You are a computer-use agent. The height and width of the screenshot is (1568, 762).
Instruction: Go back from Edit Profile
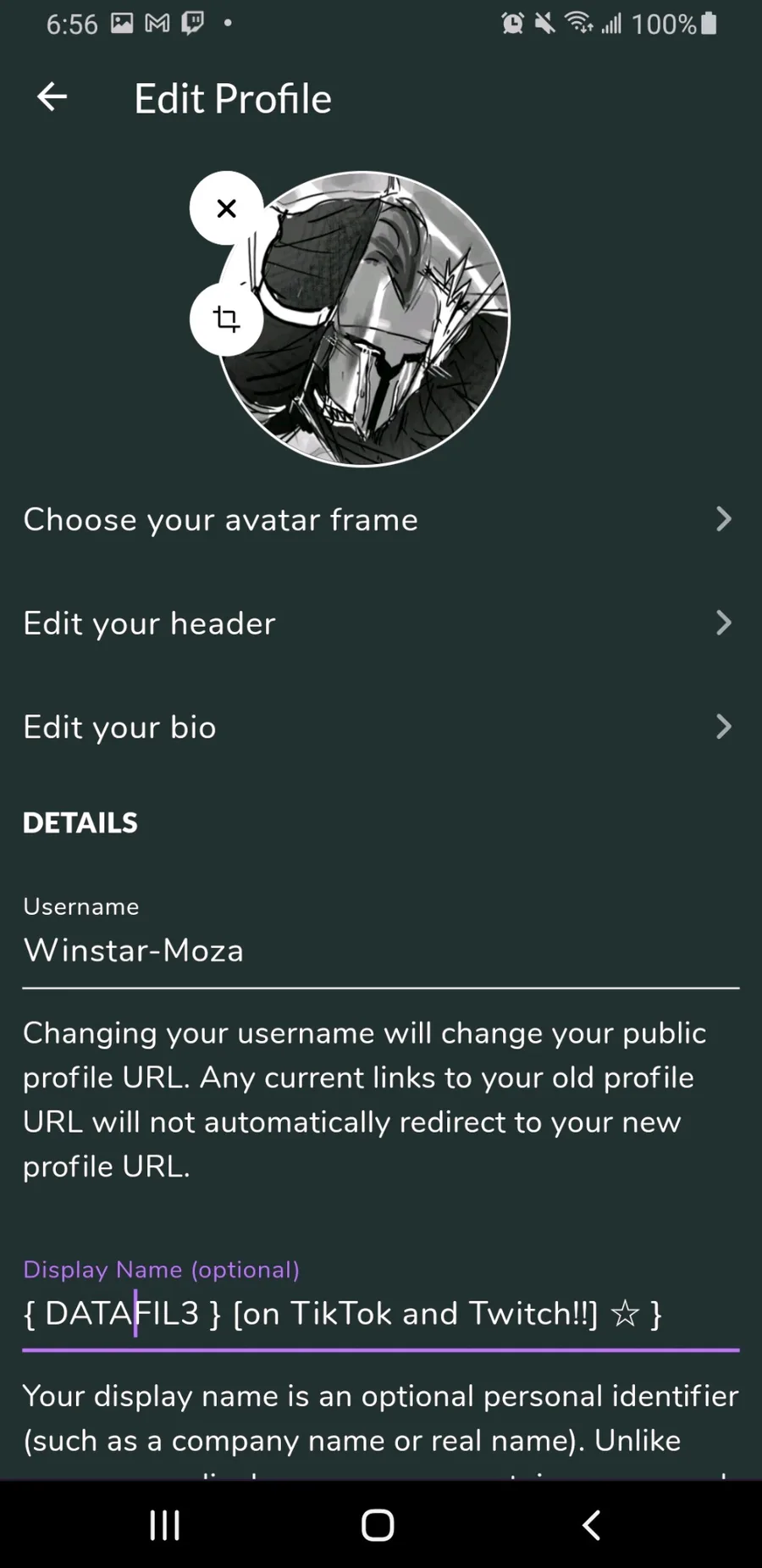[52, 97]
